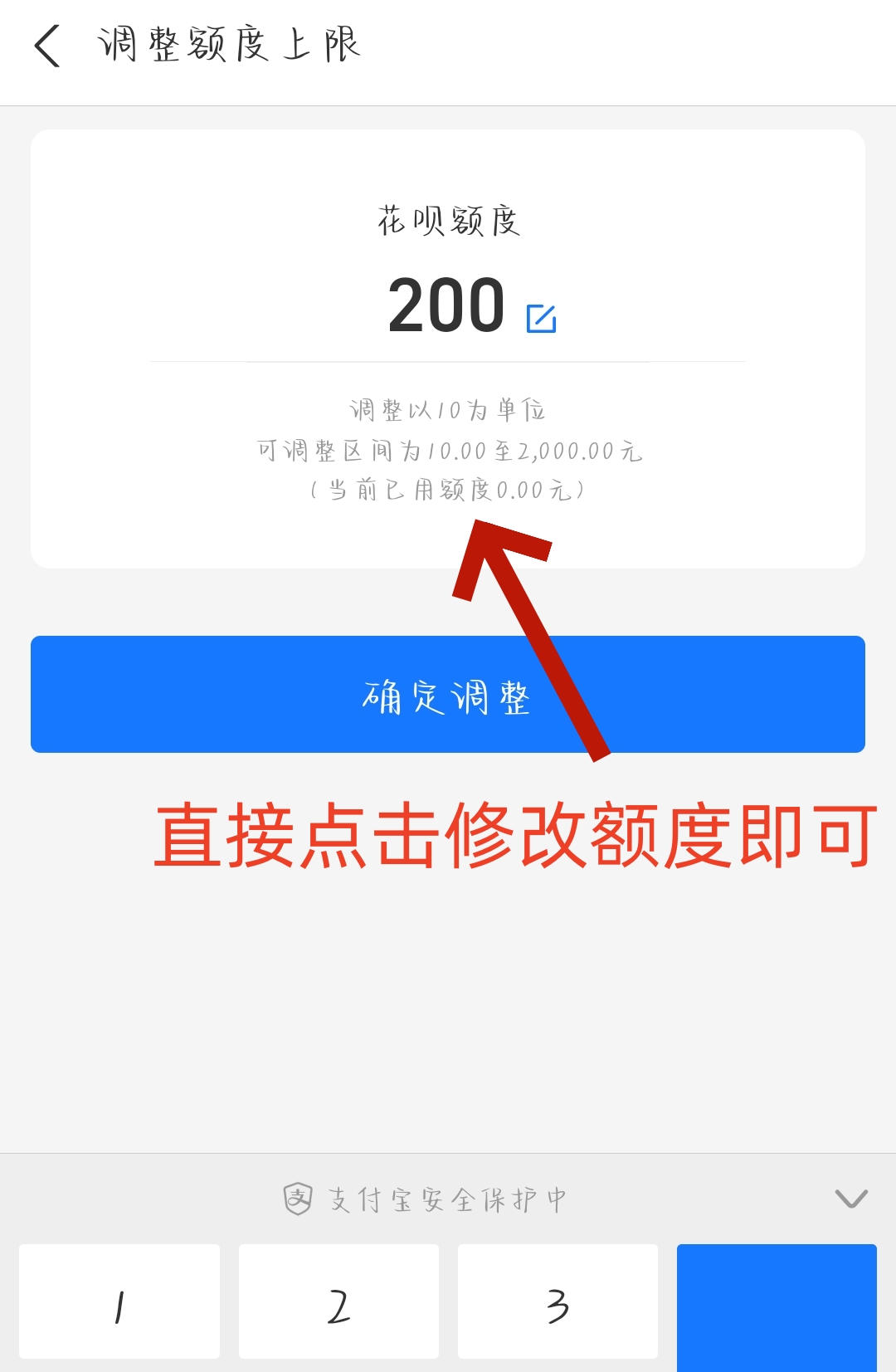
Task: Tap the 花呗额度 amount field showing 200
Action: (446, 305)
